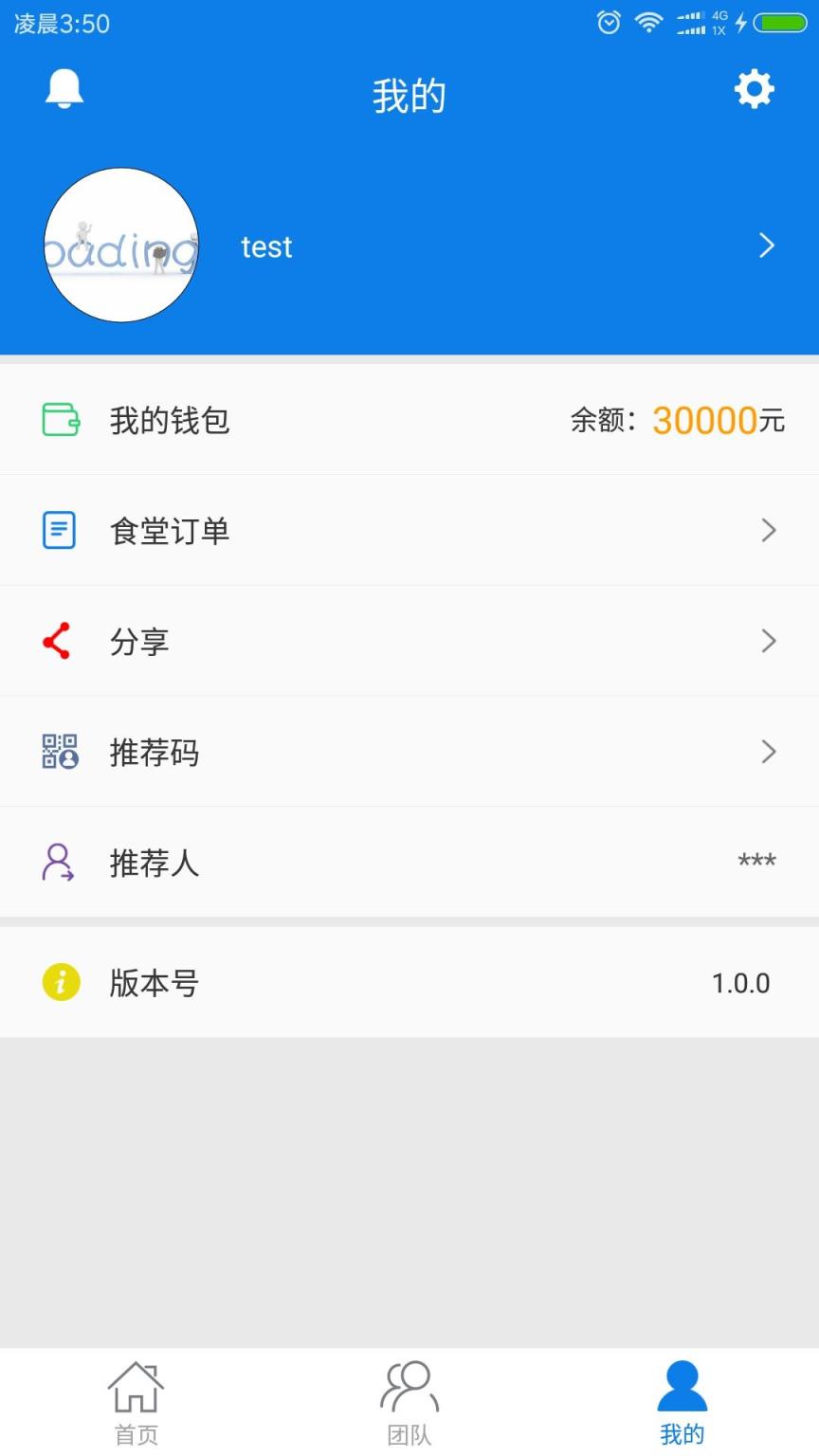Click the purple person icon next to 推荐人

point(57,863)
